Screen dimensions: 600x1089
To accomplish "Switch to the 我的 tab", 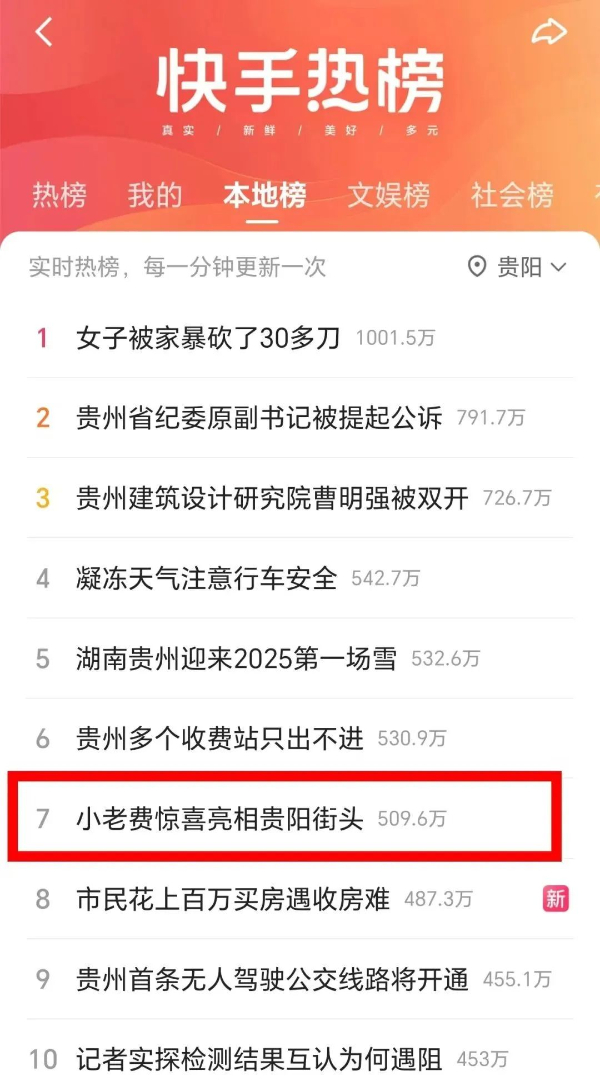I will click(155, 195).
